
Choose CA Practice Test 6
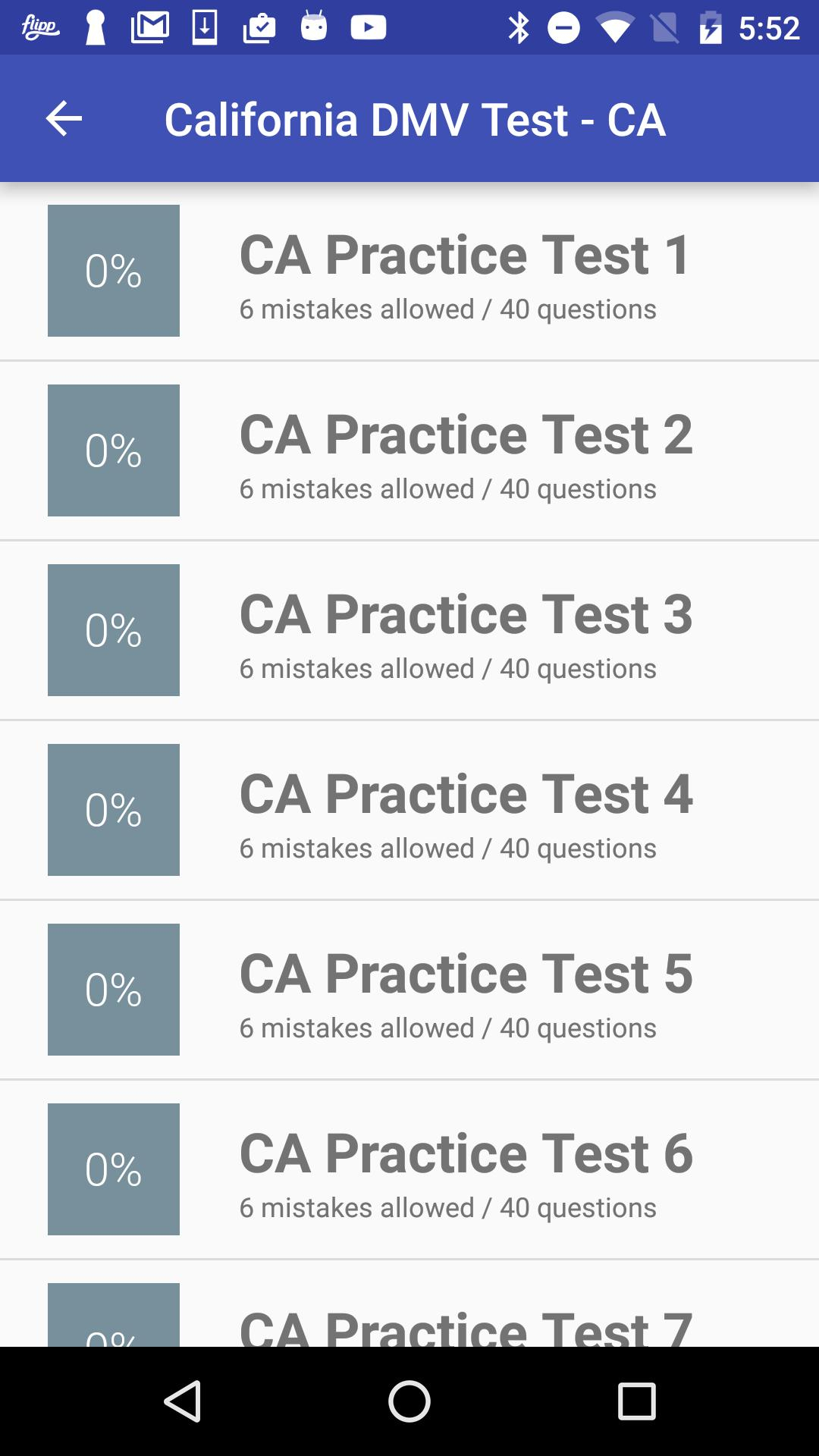coord(409,1169)
